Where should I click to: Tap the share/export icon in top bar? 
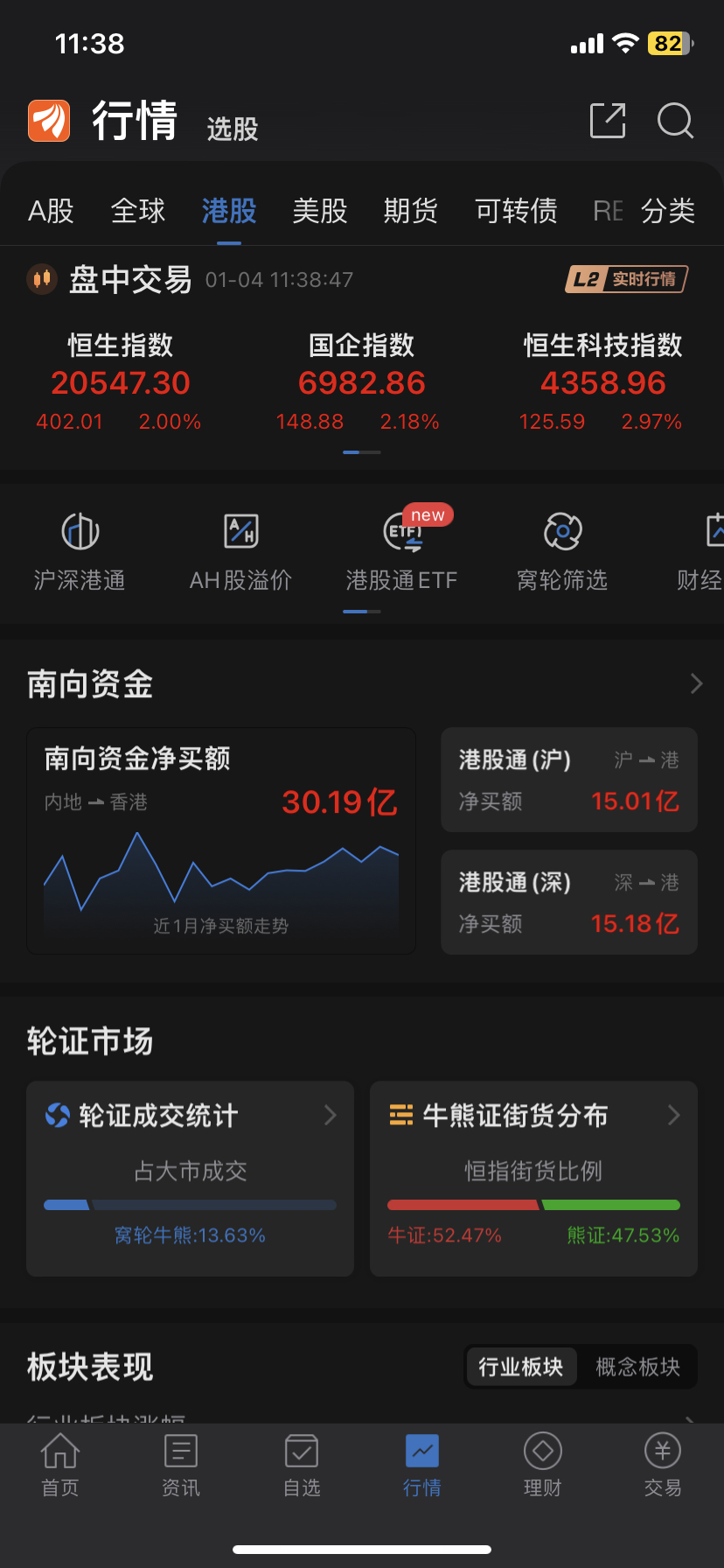point(608,122)
